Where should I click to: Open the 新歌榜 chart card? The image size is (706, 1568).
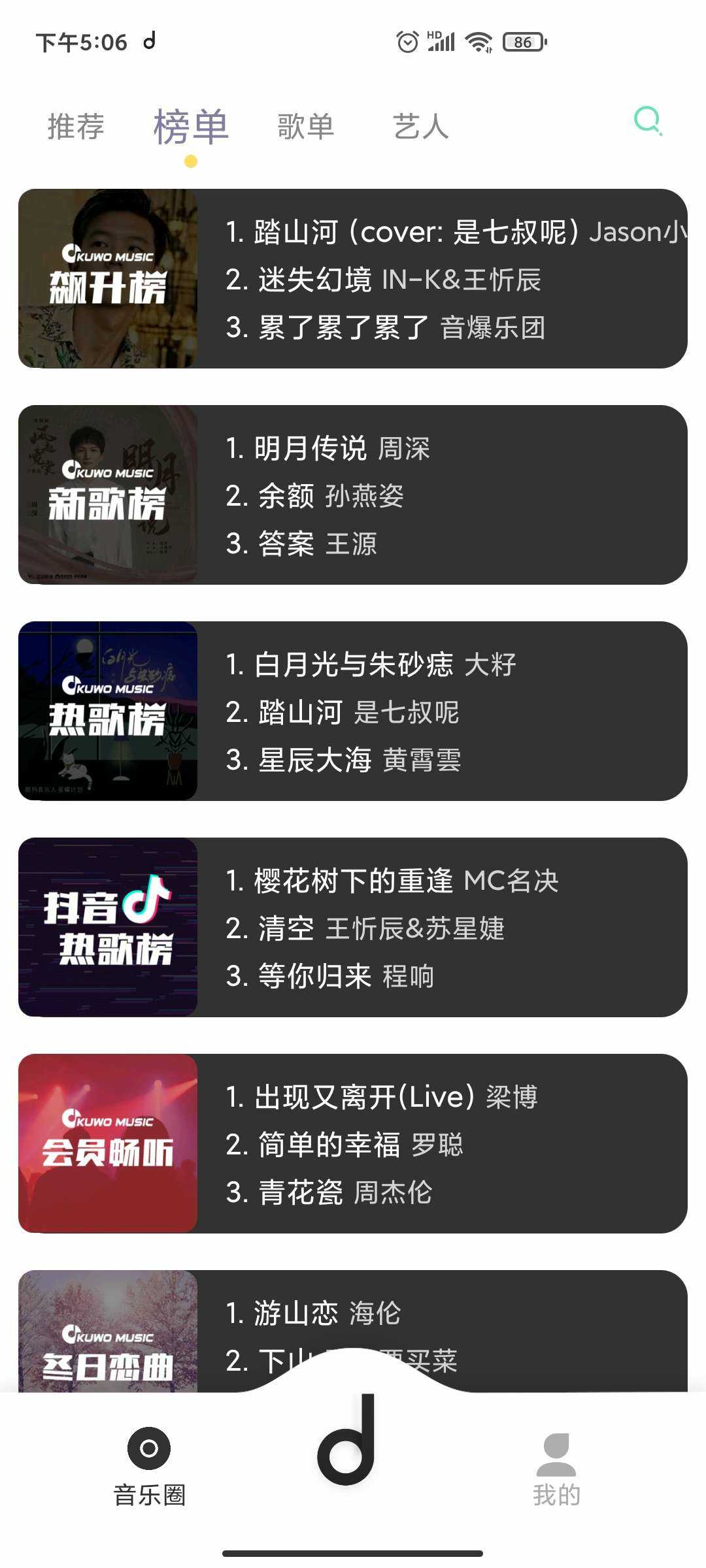click(353, 495)
